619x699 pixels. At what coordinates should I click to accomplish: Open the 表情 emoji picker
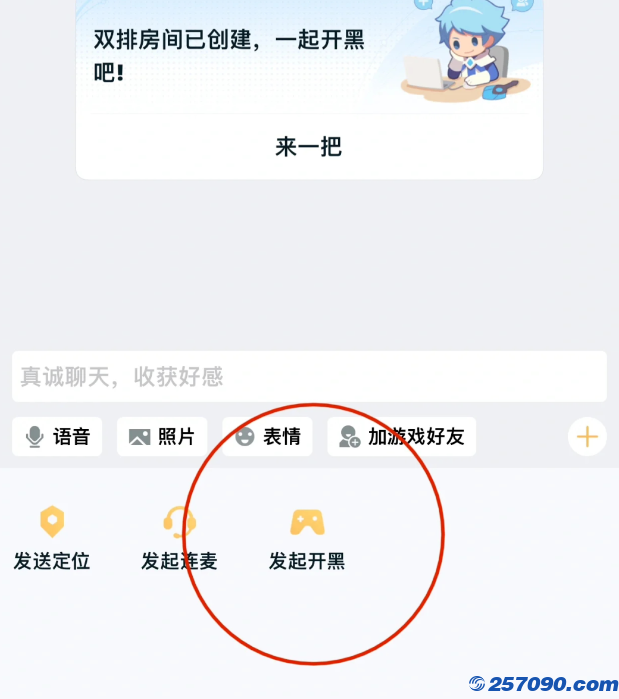pyautogui.click(x=267, y=437)
